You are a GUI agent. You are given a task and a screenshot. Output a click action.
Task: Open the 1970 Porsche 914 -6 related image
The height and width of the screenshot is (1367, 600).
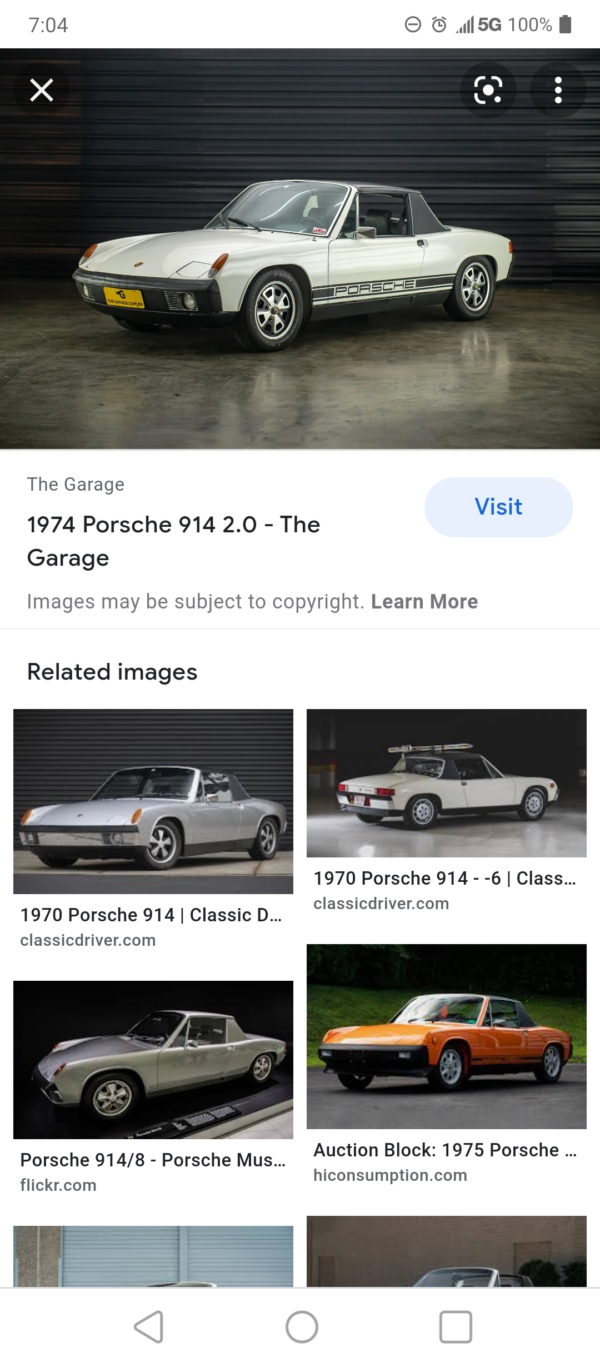coord(446,783)
